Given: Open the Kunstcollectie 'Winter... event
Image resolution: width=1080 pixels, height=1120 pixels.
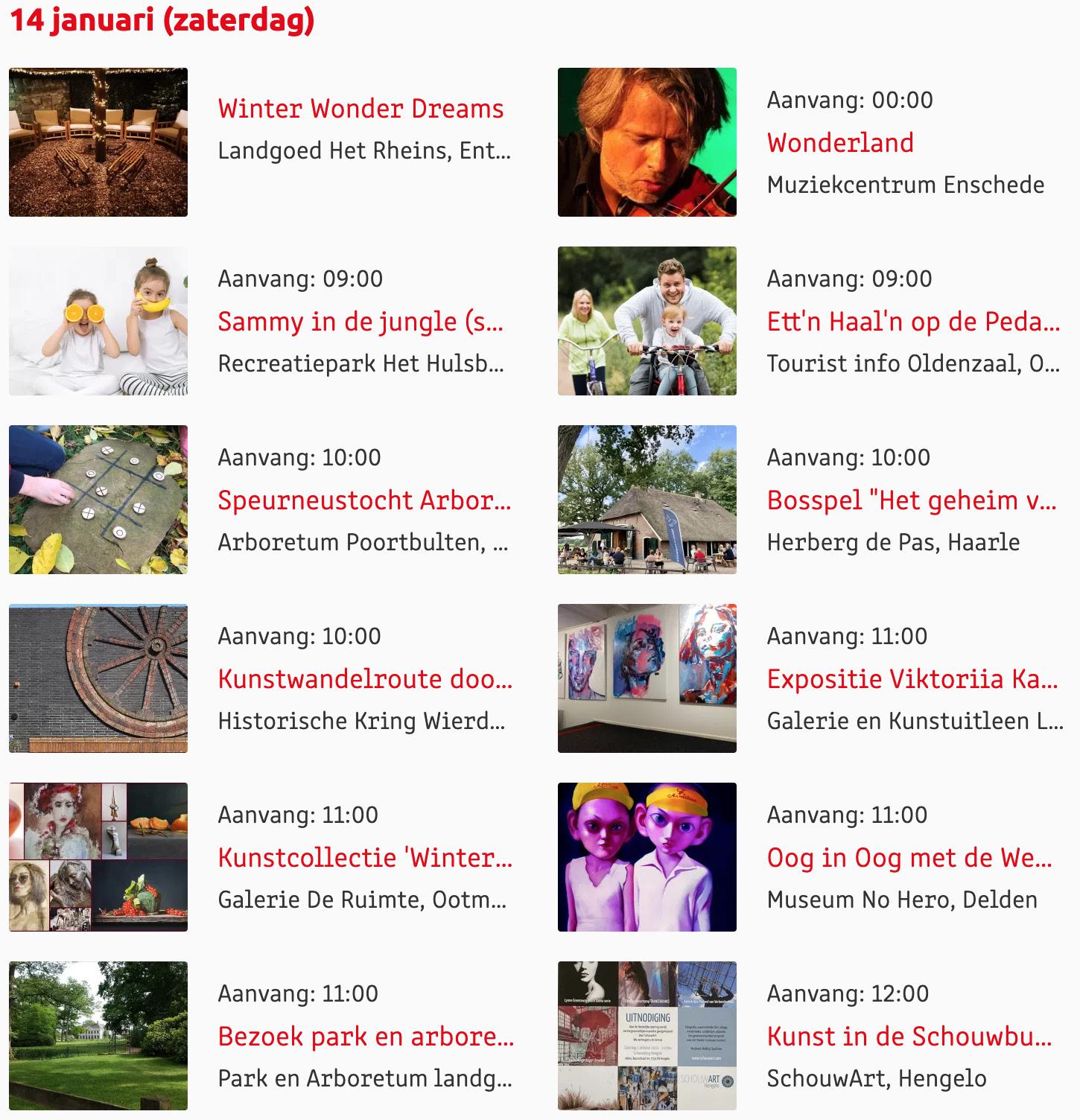Looking at the screenshot, I should (365, 858).
